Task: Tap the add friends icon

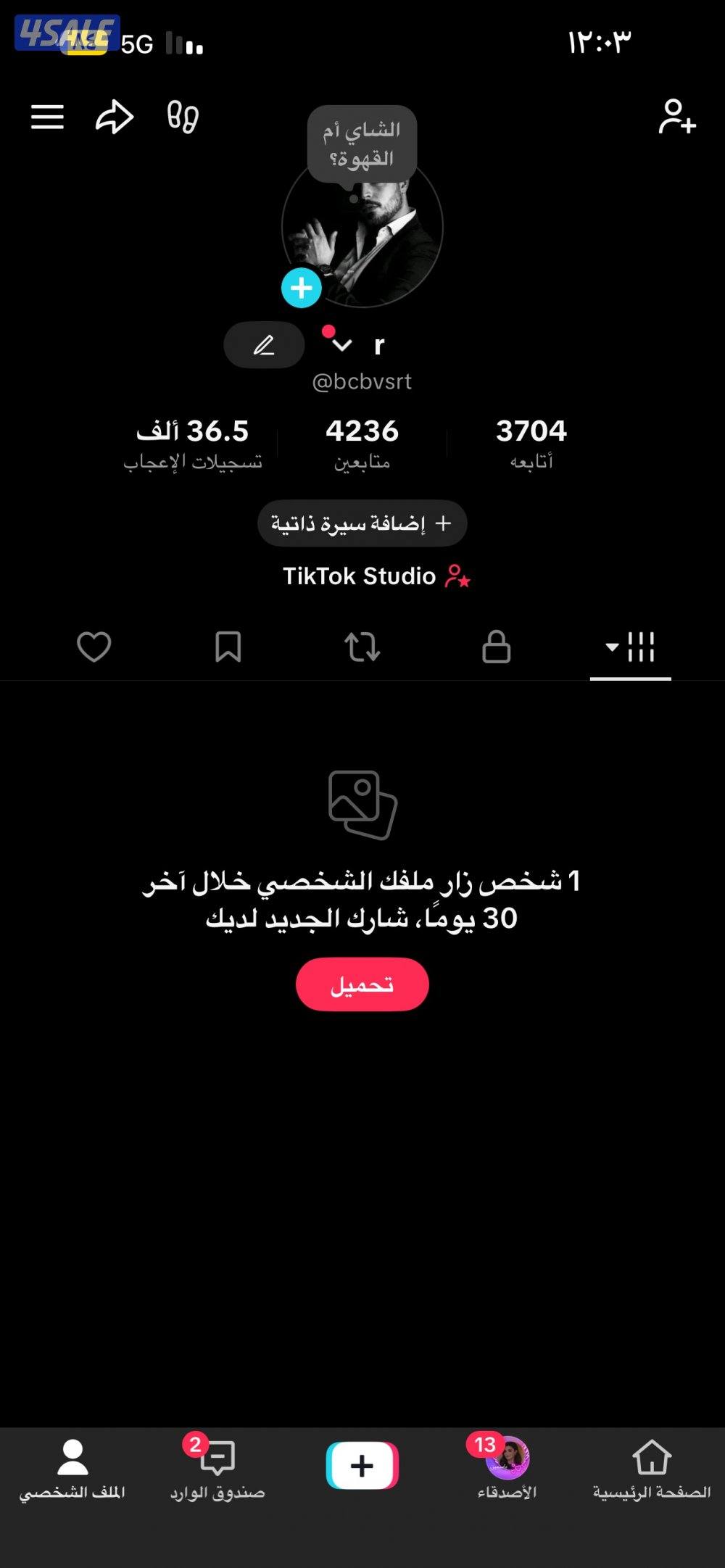Action: (x=677, y=117)
